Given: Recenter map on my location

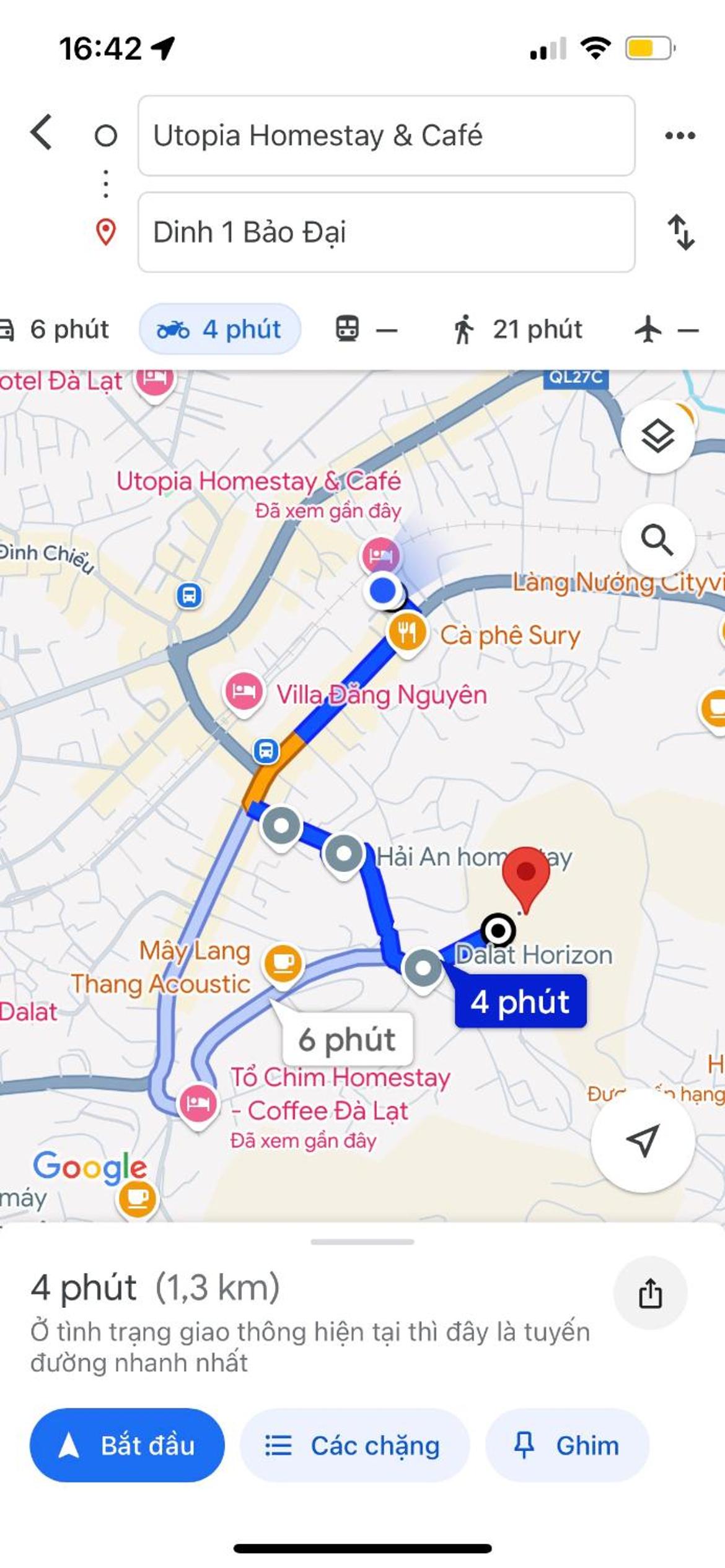Looking at the screenshot, I should (x=643, y=1140).
